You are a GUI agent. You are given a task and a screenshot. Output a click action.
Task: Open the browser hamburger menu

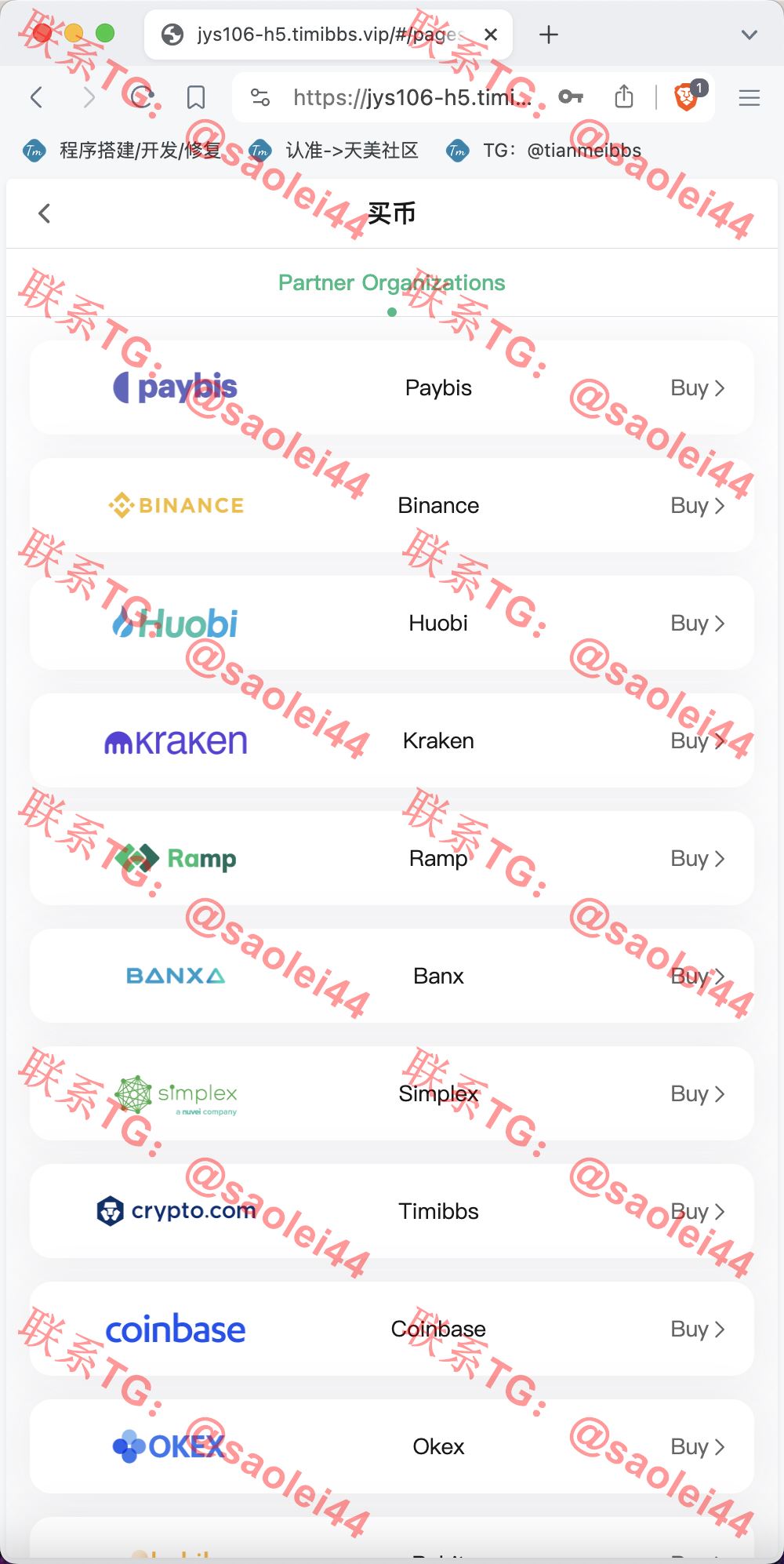tap(750, 97)
